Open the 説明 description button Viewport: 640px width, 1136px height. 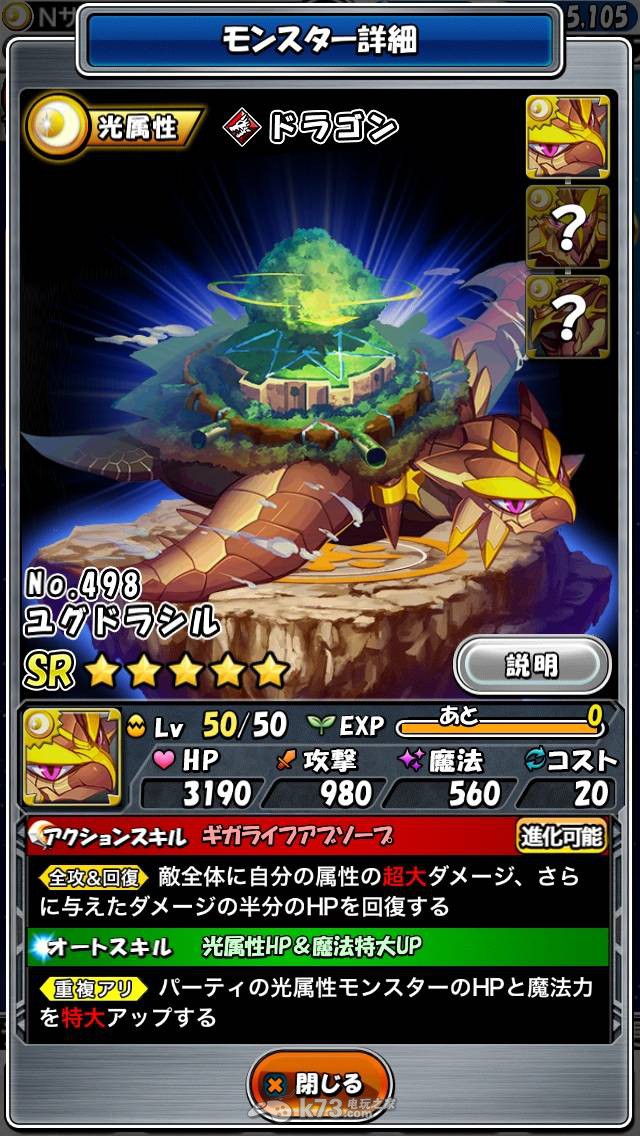[x=532, y=666]
